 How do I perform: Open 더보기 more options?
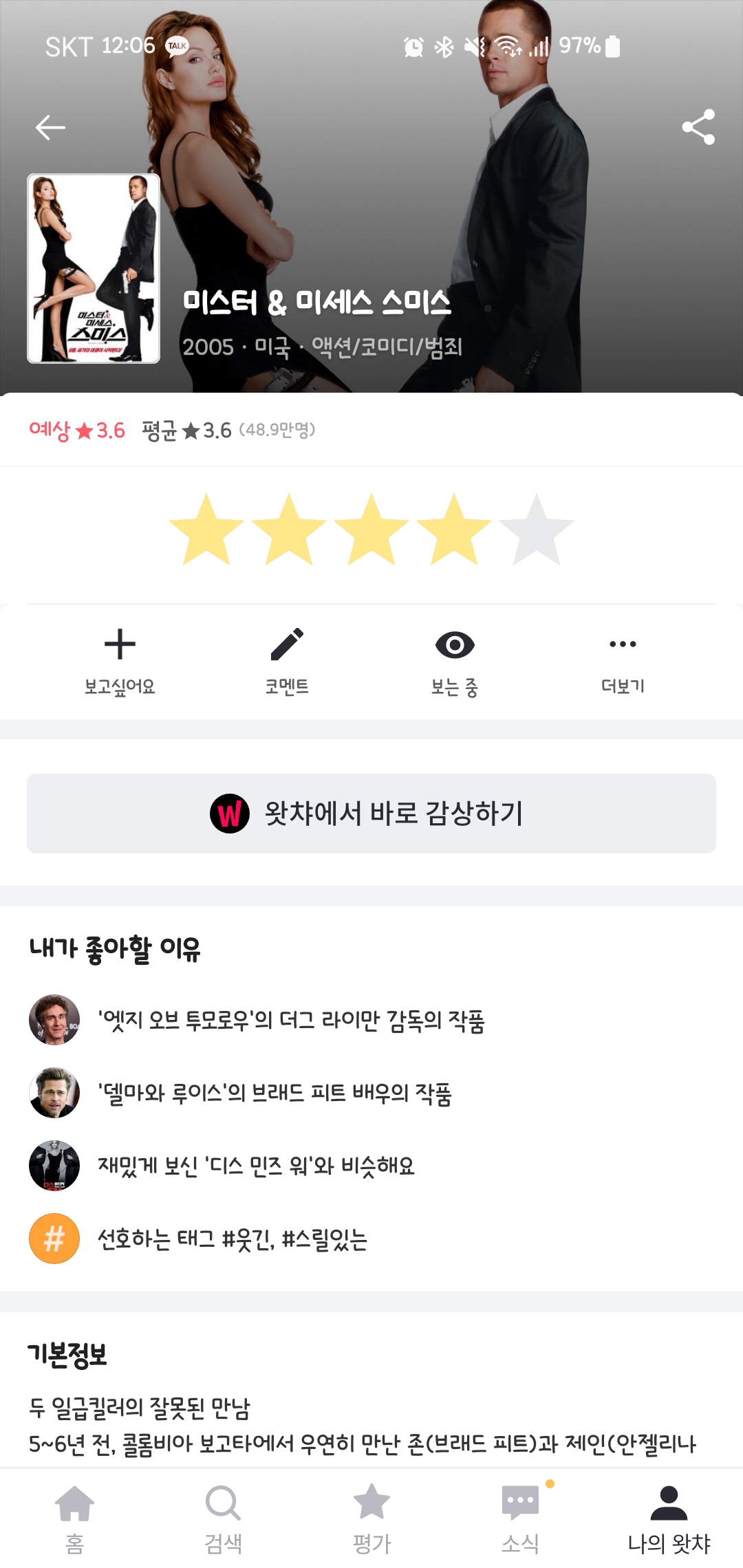click(x=623, y=661)
